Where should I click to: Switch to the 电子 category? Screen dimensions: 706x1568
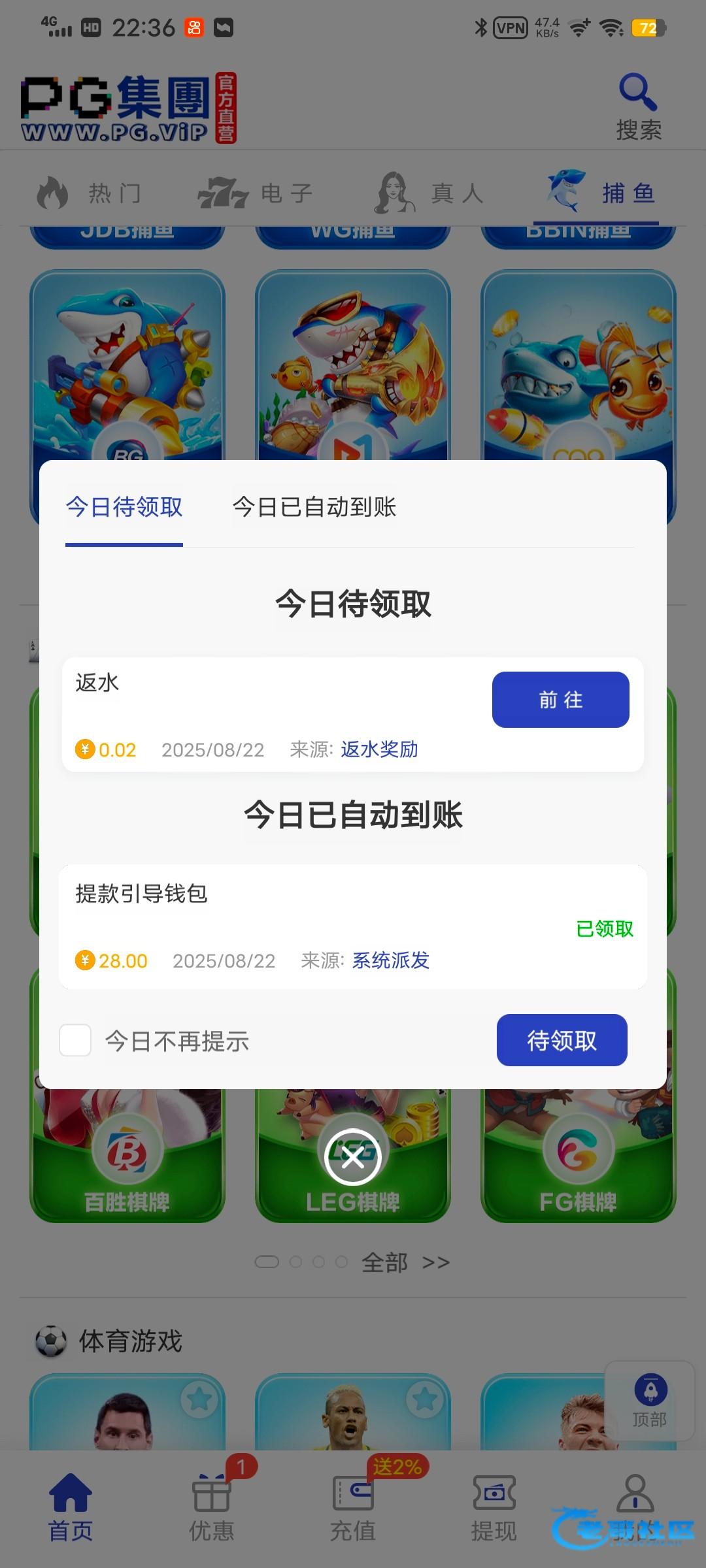pyautogui.click(x=256, y=193)
